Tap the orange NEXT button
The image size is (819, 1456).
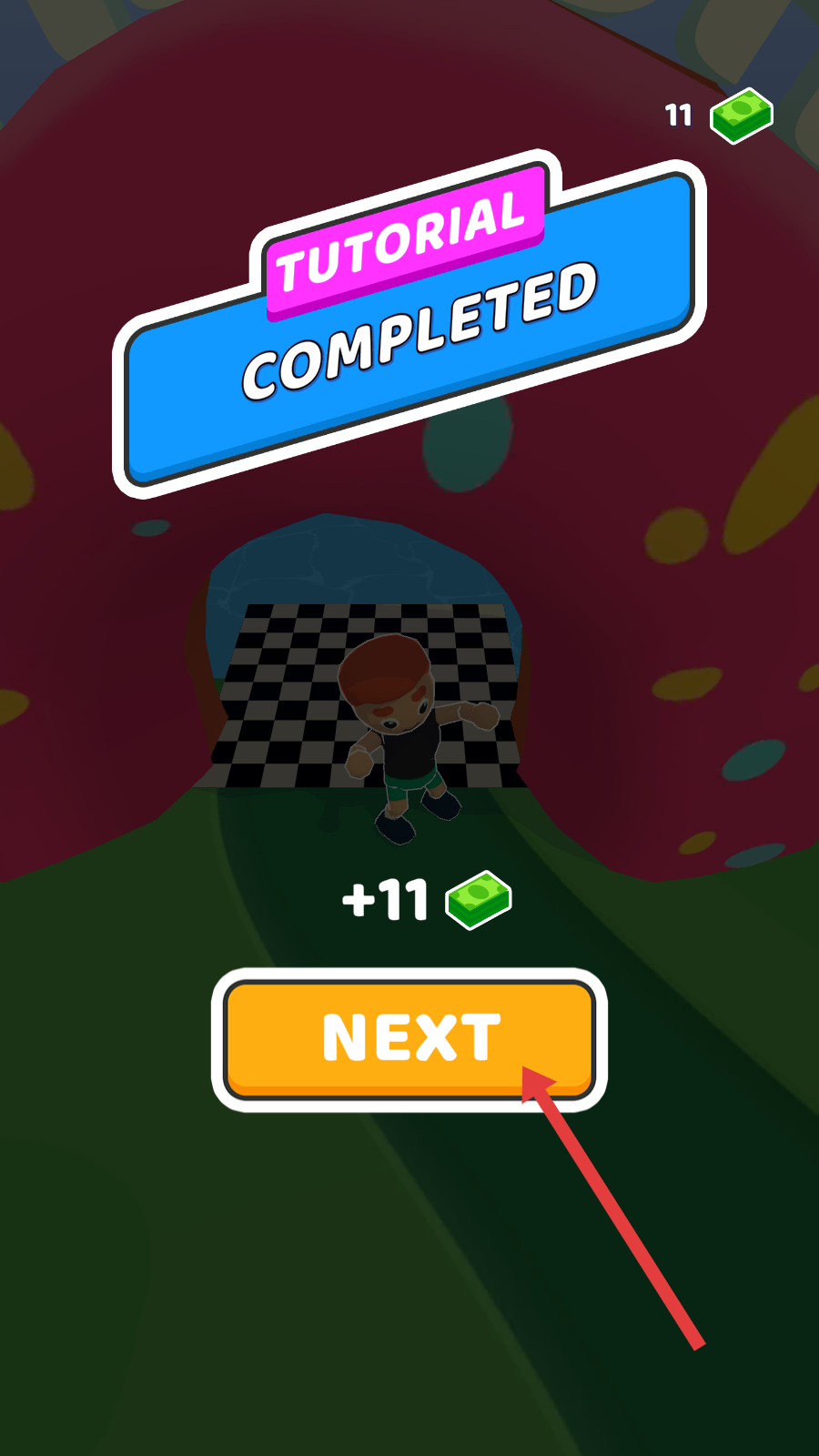pos(409,1038)
